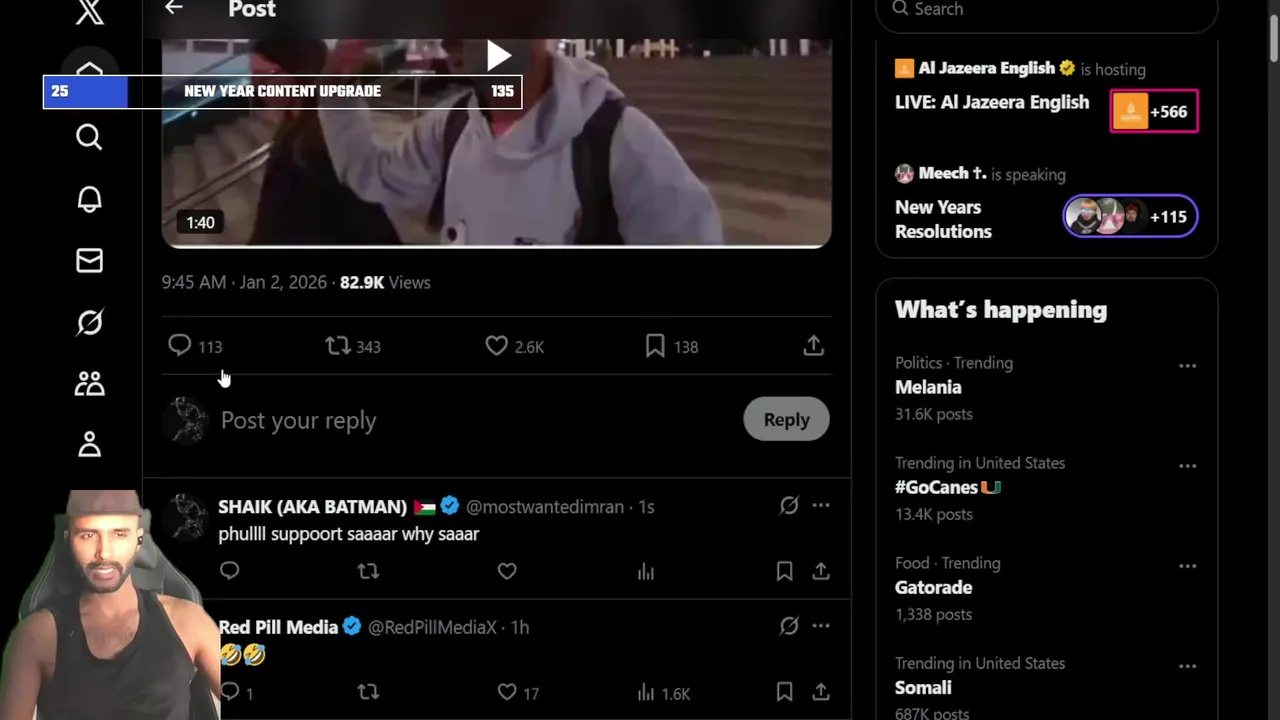This screenshot has width=1280, height=720.
Task: Go back with the Post arrow
Action: 174,9
